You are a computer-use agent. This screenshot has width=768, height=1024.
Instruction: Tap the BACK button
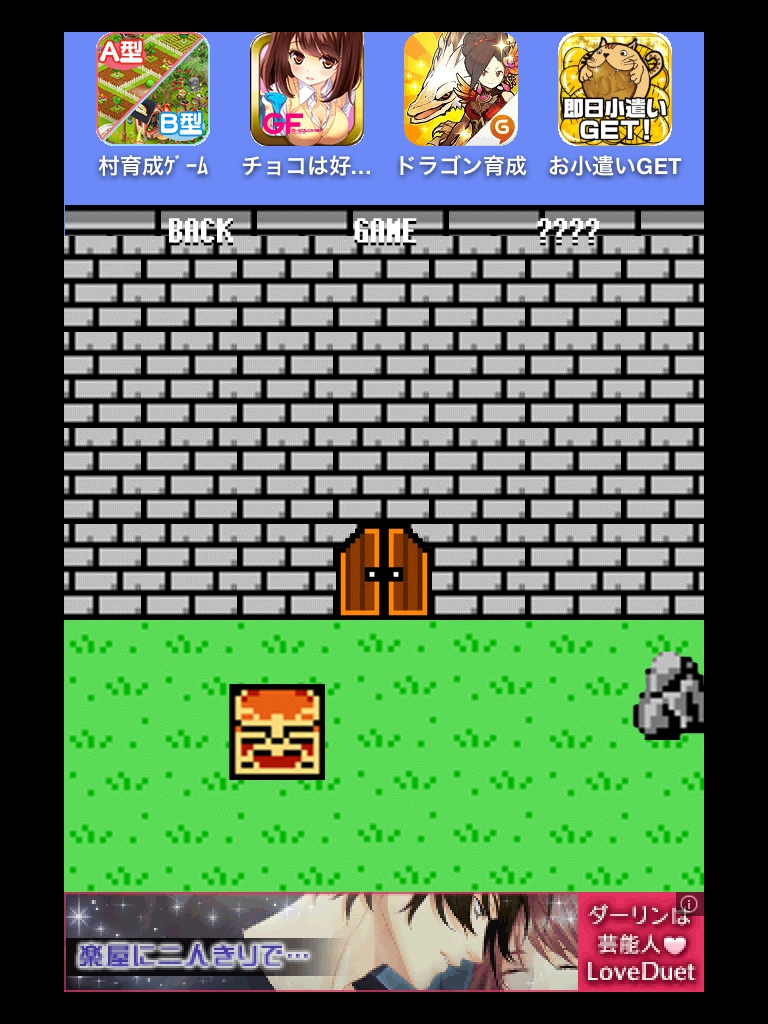pos(200,231)
